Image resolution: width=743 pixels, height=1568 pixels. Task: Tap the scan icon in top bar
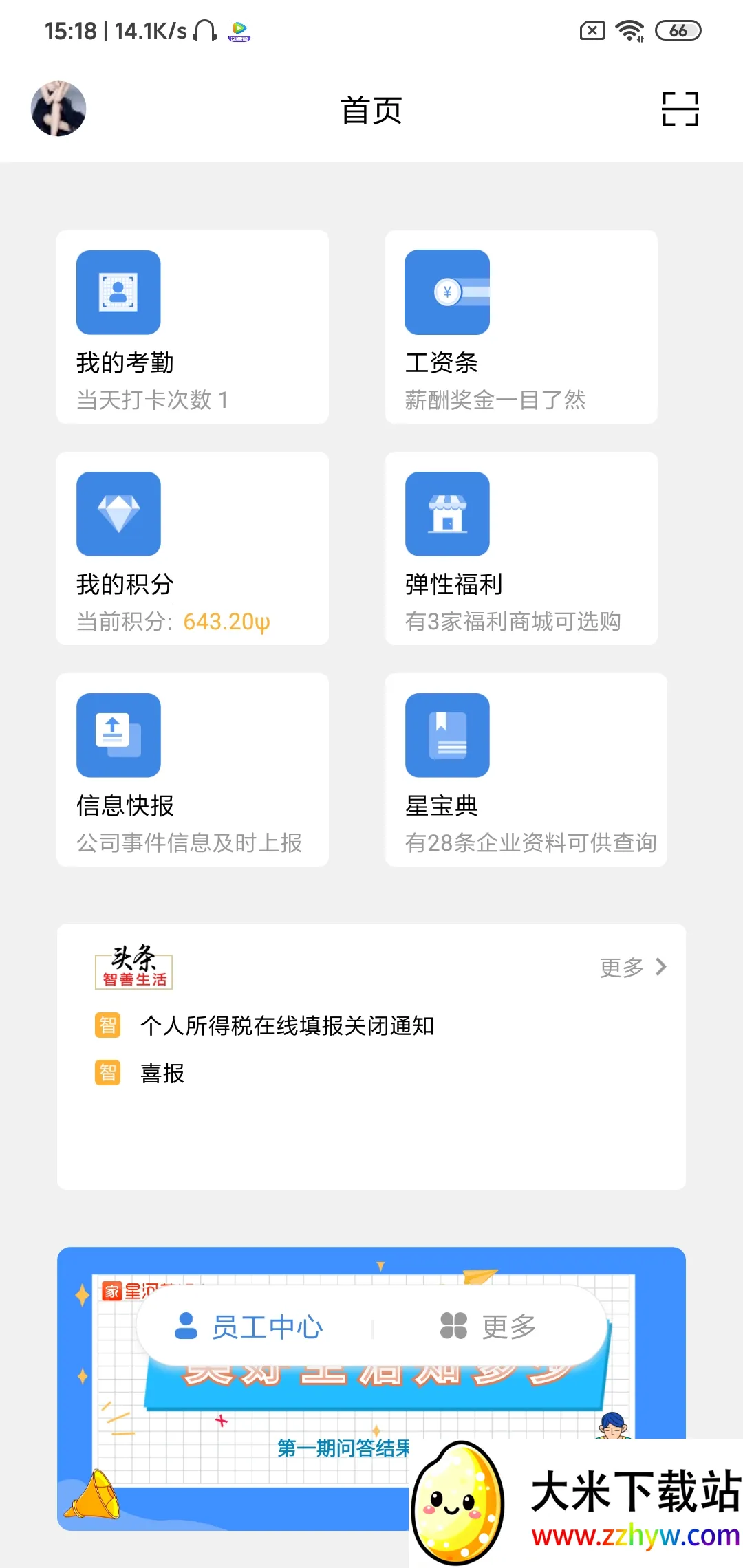680,110
